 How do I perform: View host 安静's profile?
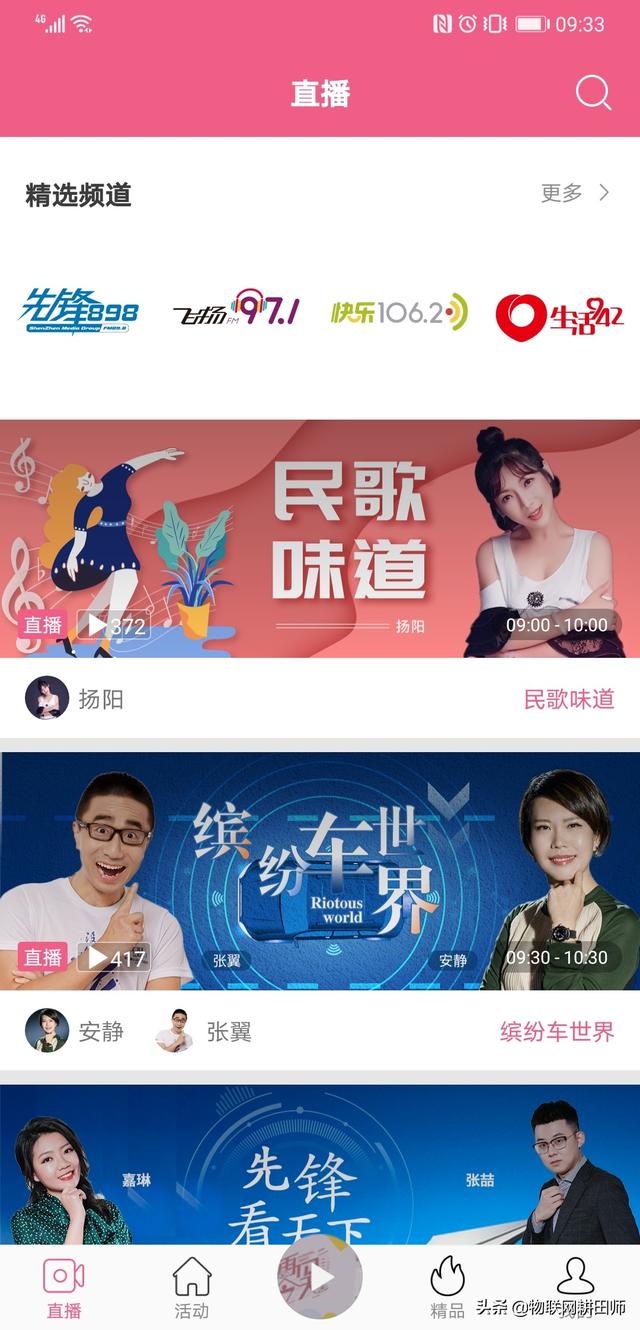point(74,1031)
